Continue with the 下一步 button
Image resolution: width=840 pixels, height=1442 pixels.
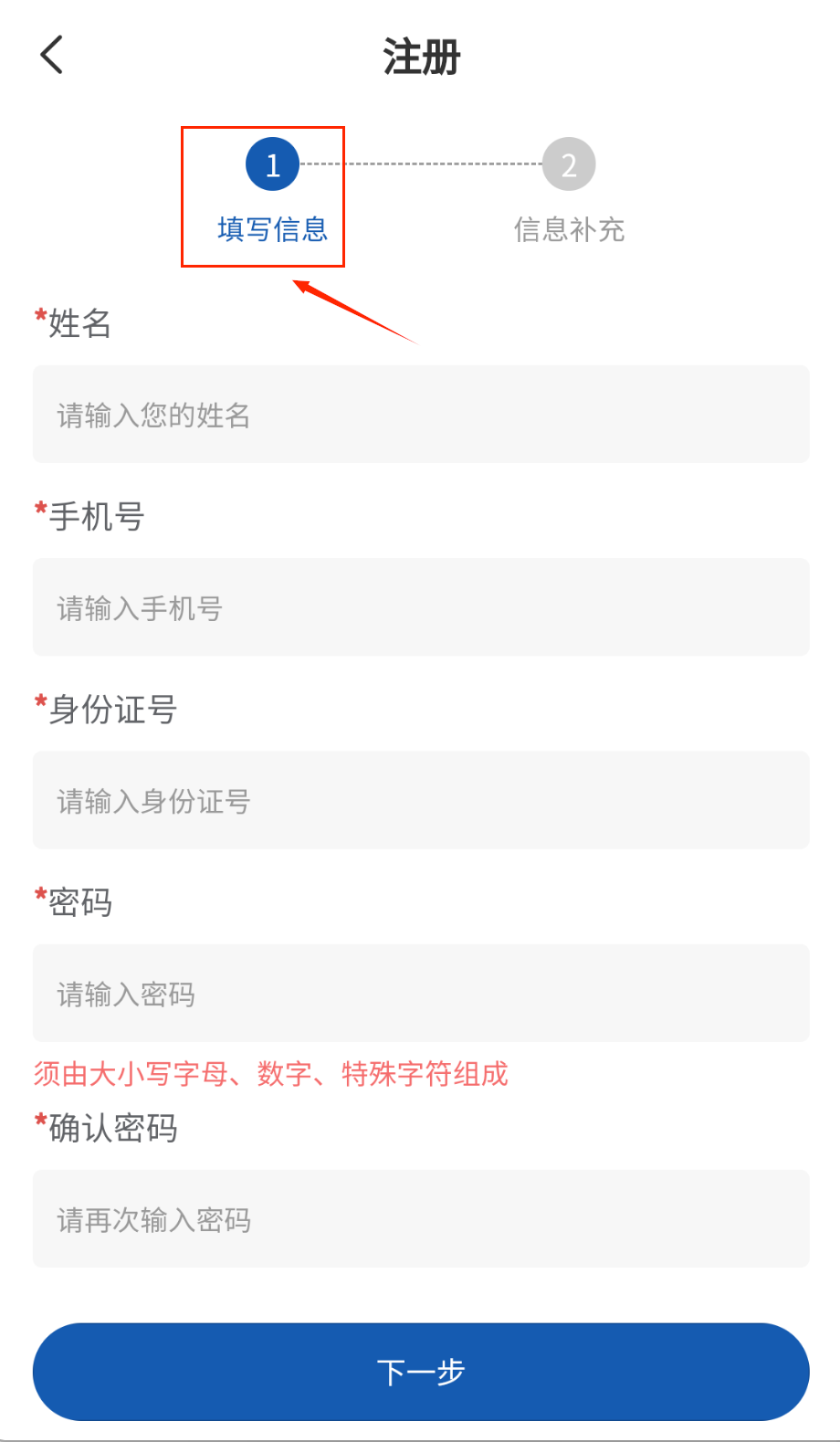pos(421,1371)
